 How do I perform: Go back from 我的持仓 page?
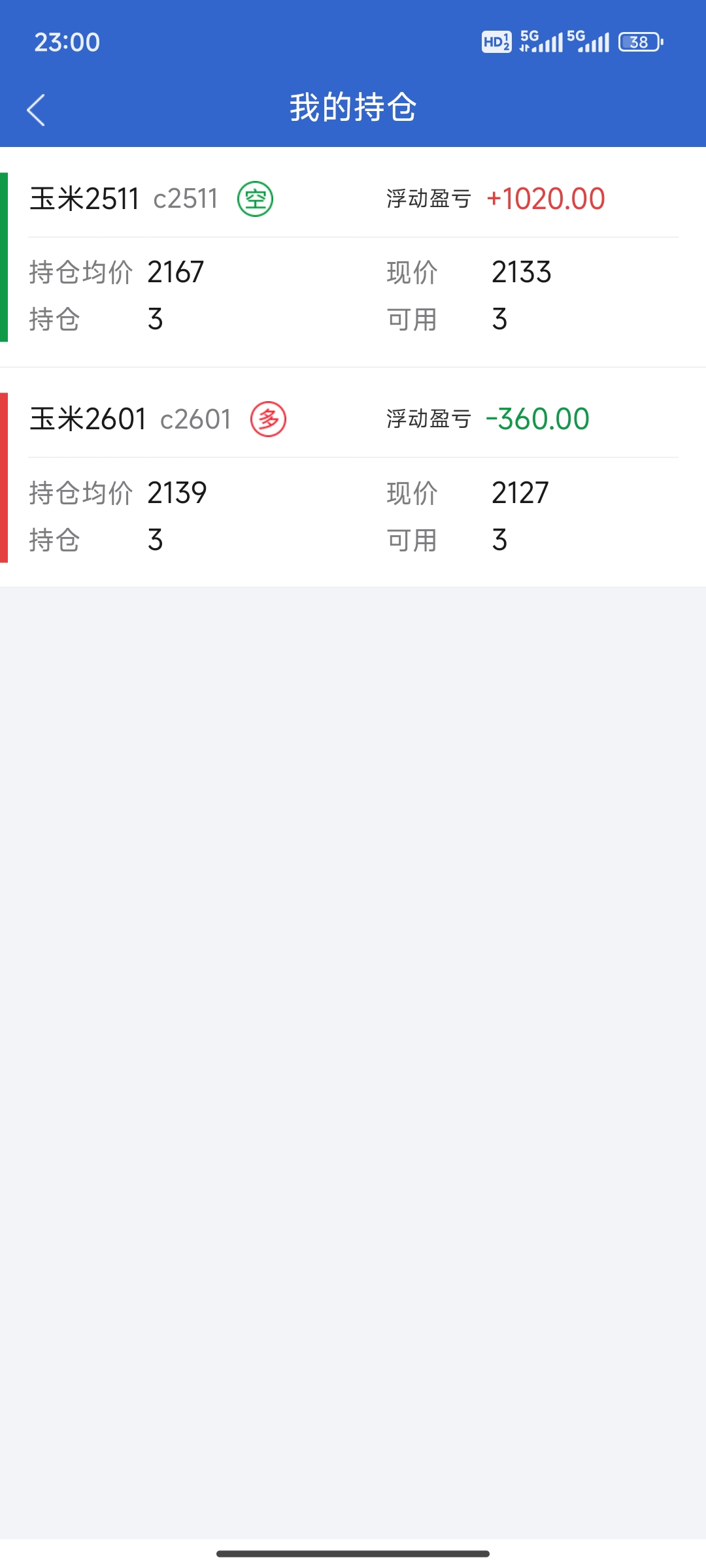point(37,110)
